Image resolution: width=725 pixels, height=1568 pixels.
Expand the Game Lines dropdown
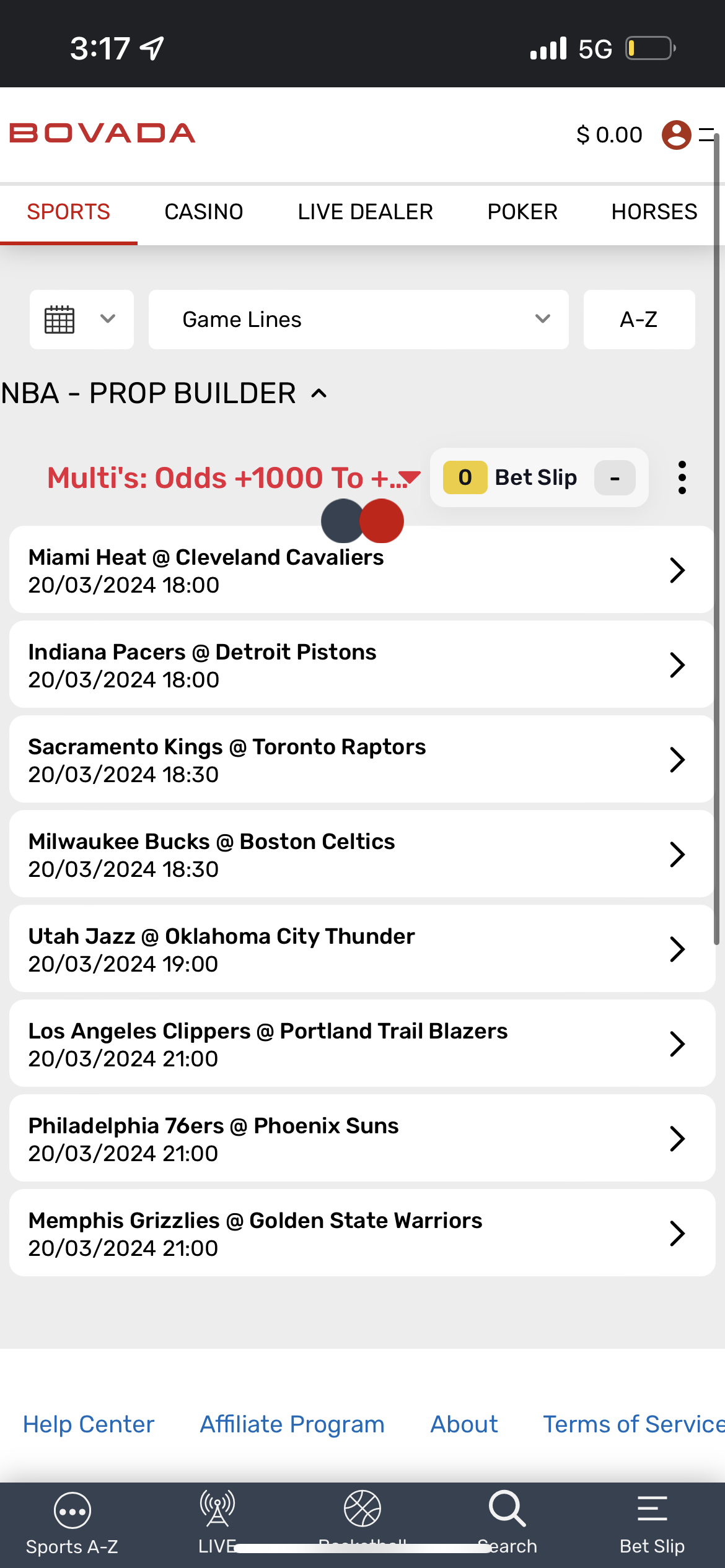tap(358, 320)
